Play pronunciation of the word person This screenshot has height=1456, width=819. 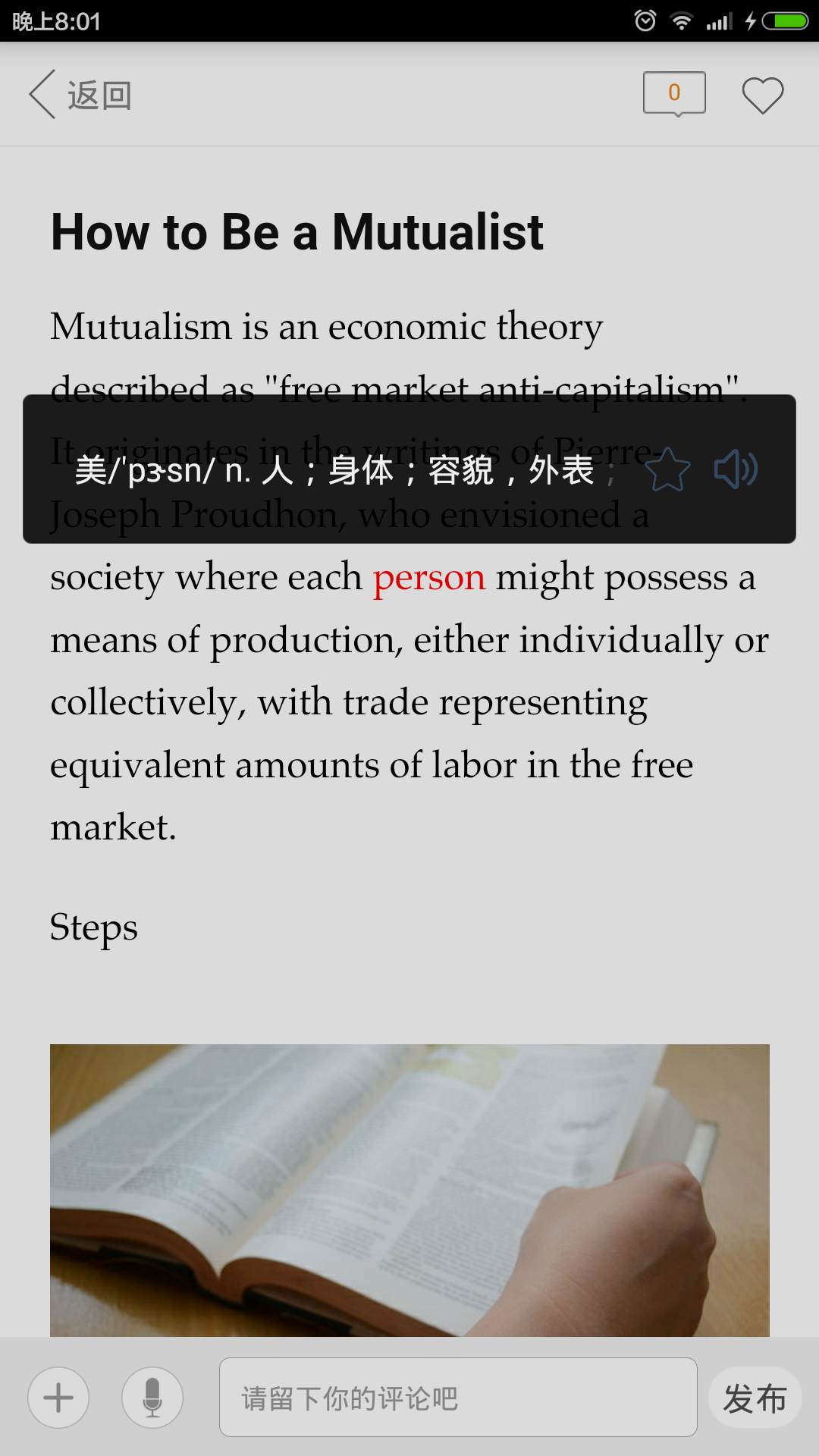coord(735,470)
